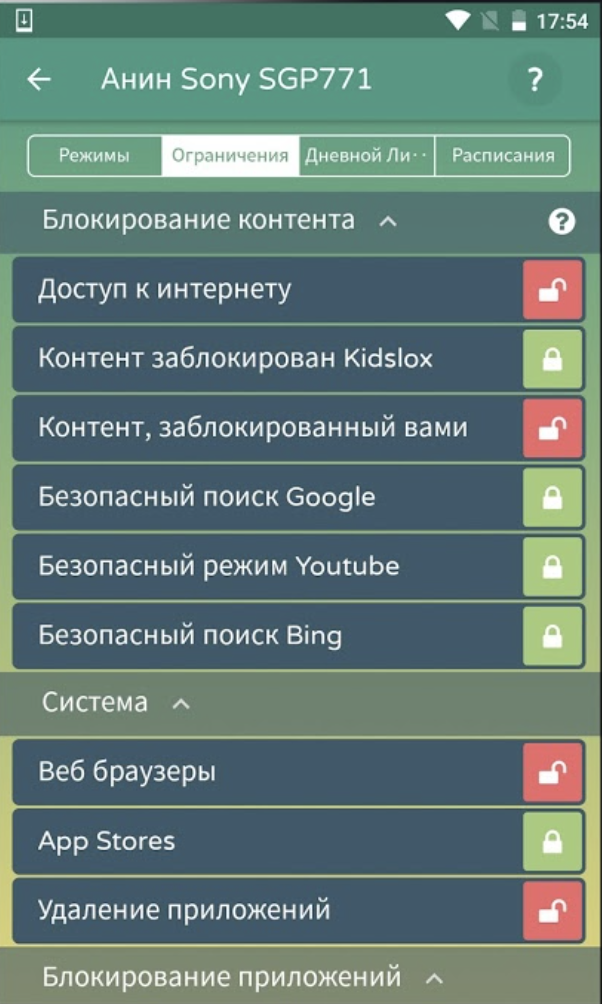
Task: Switch to the Режимы tab
Action: pyautogui.click(x=94, y=156)
